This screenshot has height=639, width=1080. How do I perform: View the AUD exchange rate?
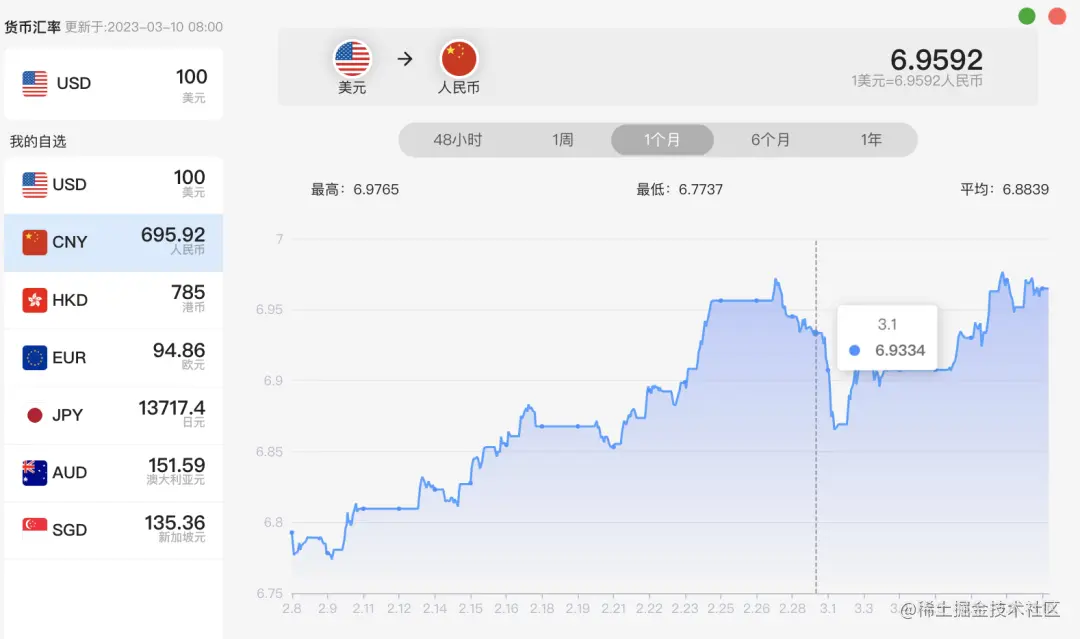pos(113,472)
